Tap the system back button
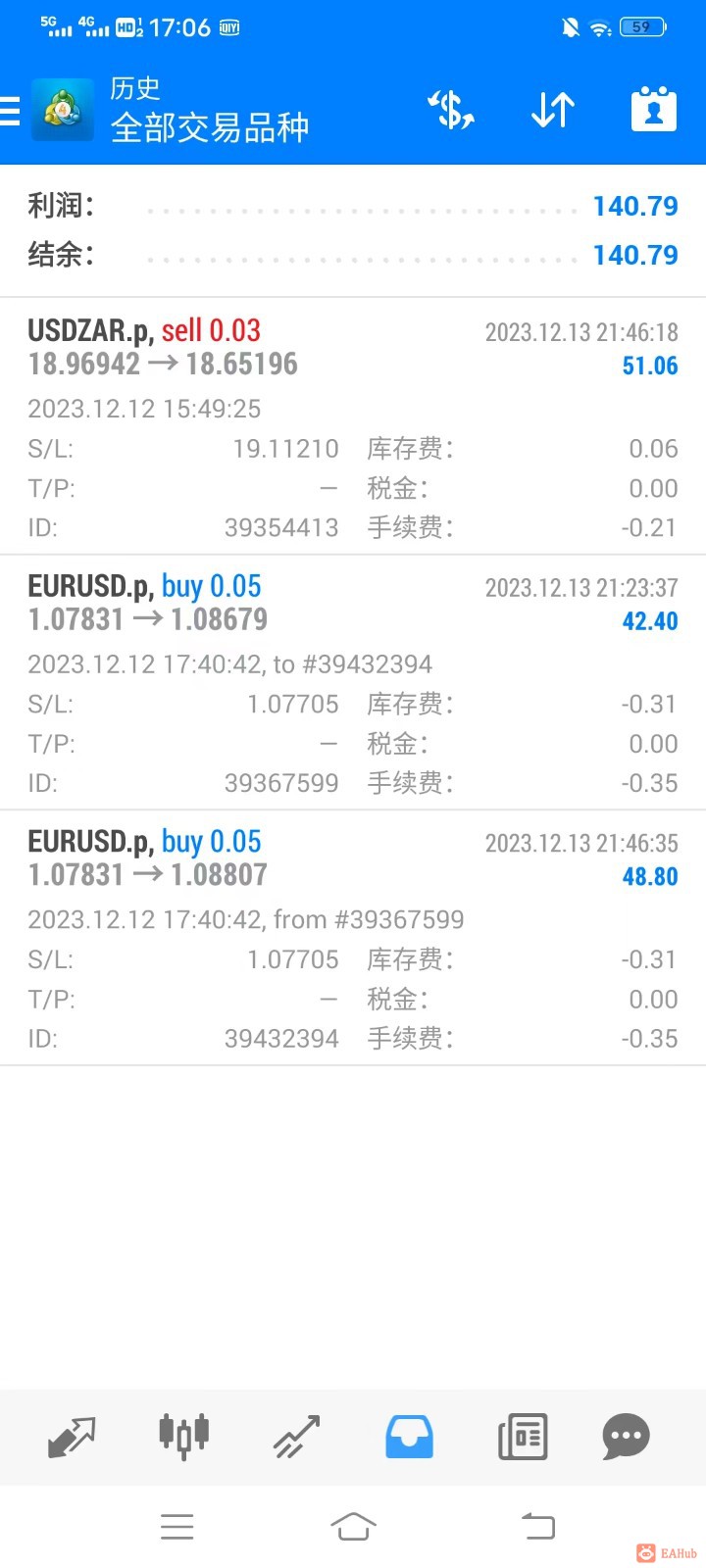This screenshot has width=706, height=1568. 537,1526
